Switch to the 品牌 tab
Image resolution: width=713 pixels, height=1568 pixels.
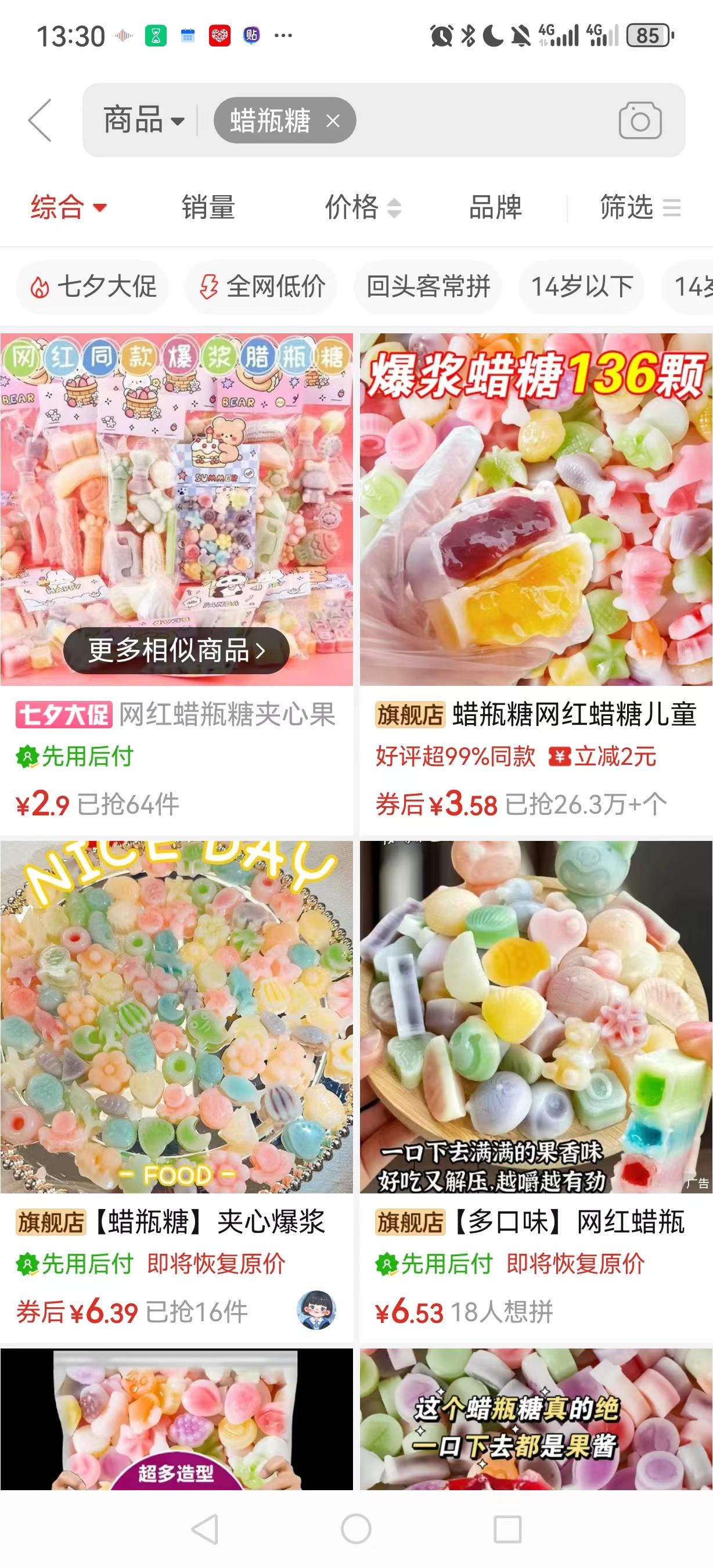click(495, 207)
